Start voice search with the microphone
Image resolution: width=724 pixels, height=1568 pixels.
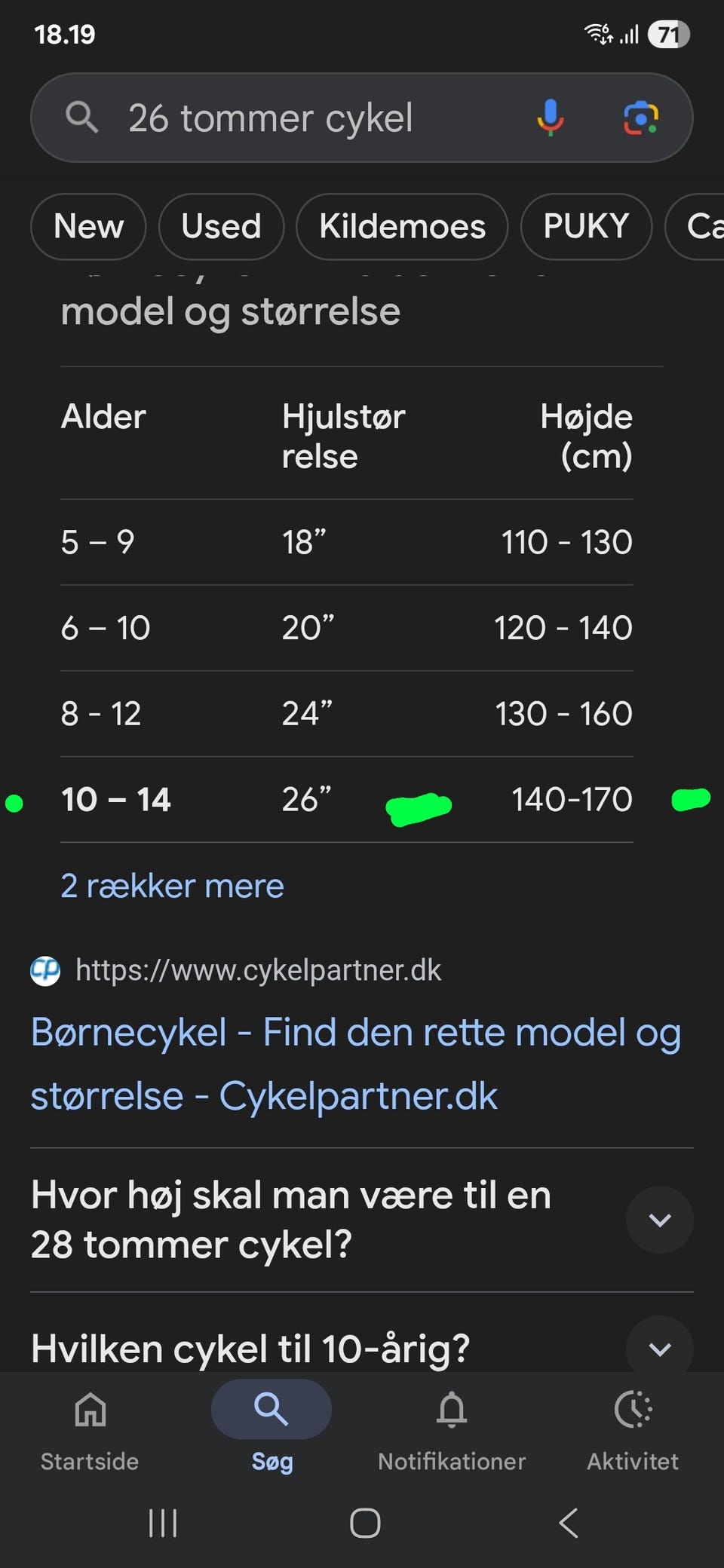pos(551,118)
